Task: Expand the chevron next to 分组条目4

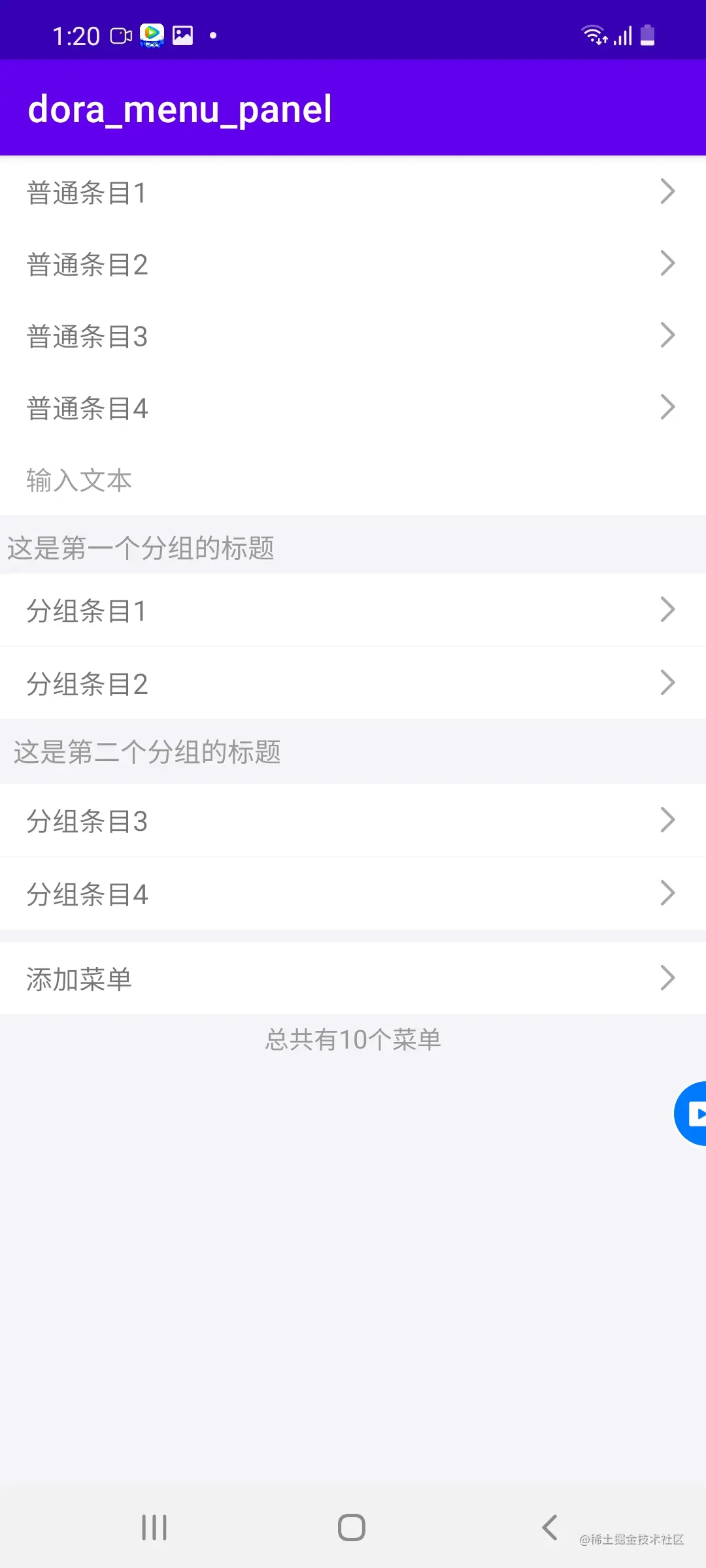Action: pos(668,892)
